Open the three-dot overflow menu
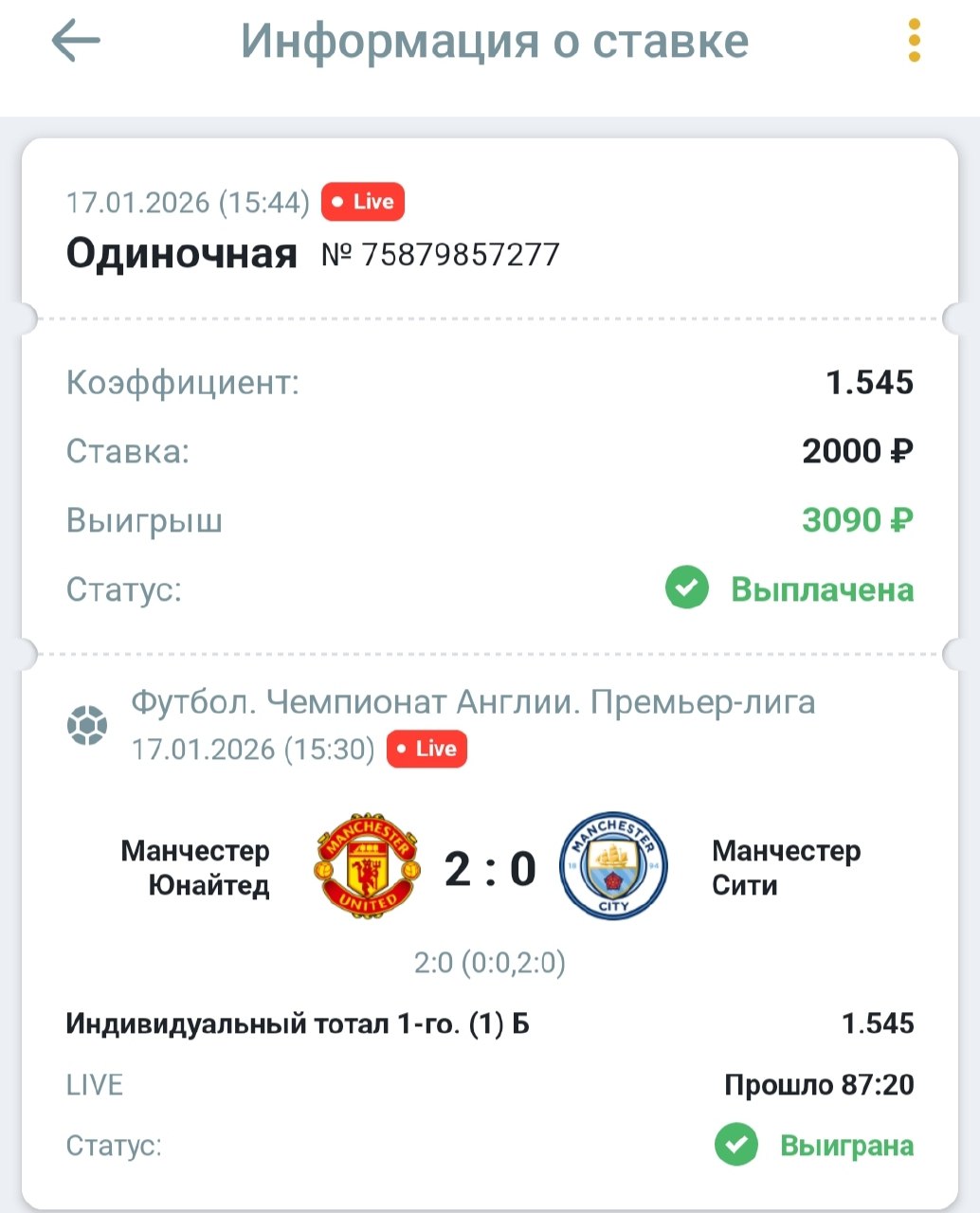Viewport: 980px width, 1213px height. point(914,41)
